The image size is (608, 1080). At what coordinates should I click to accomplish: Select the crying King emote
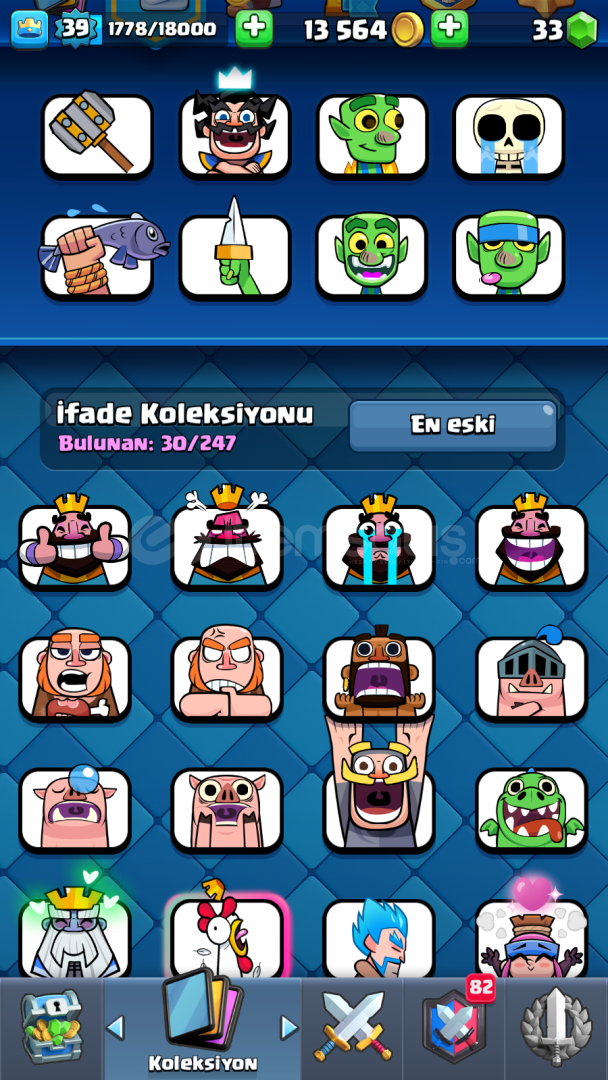click(x=379, y=546)
